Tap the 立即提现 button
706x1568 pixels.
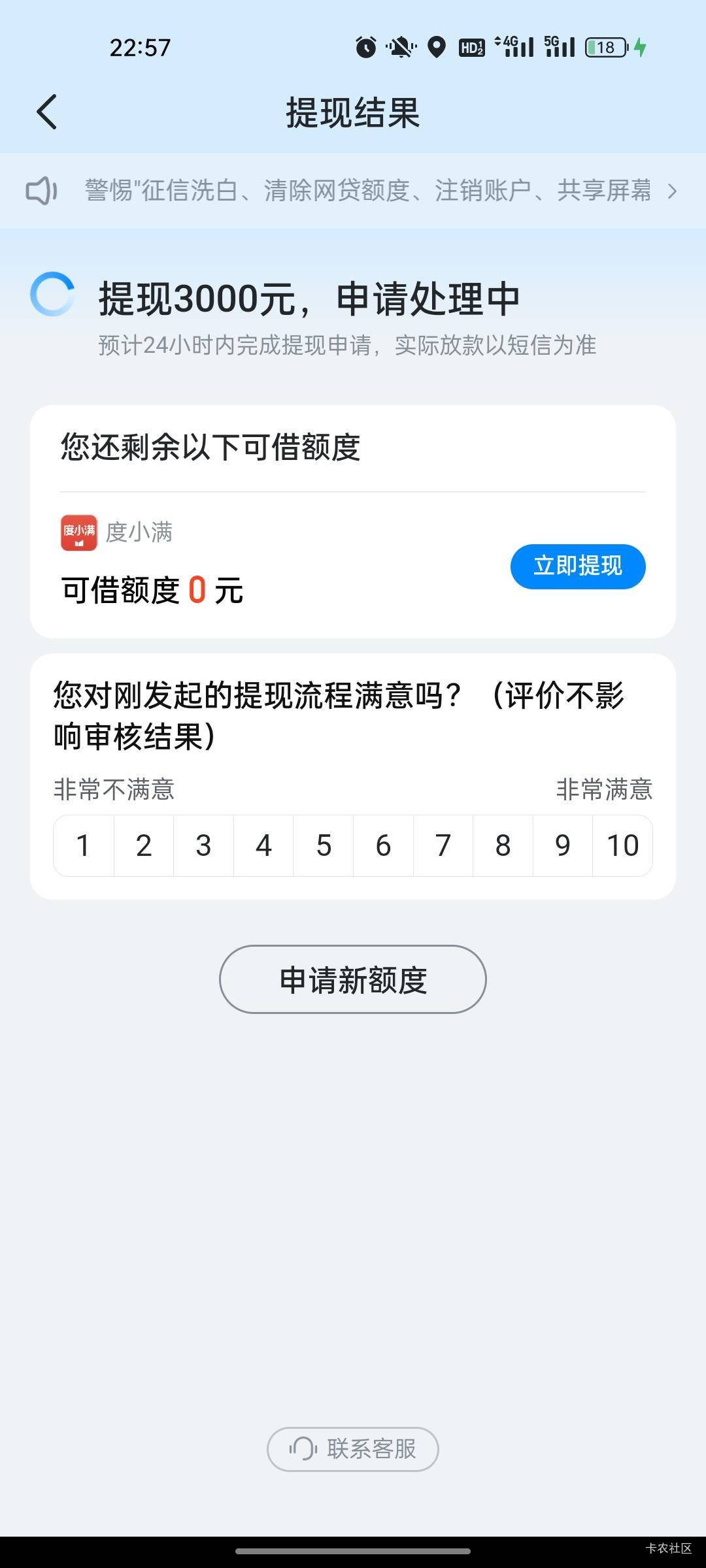[x=578, y=566]
